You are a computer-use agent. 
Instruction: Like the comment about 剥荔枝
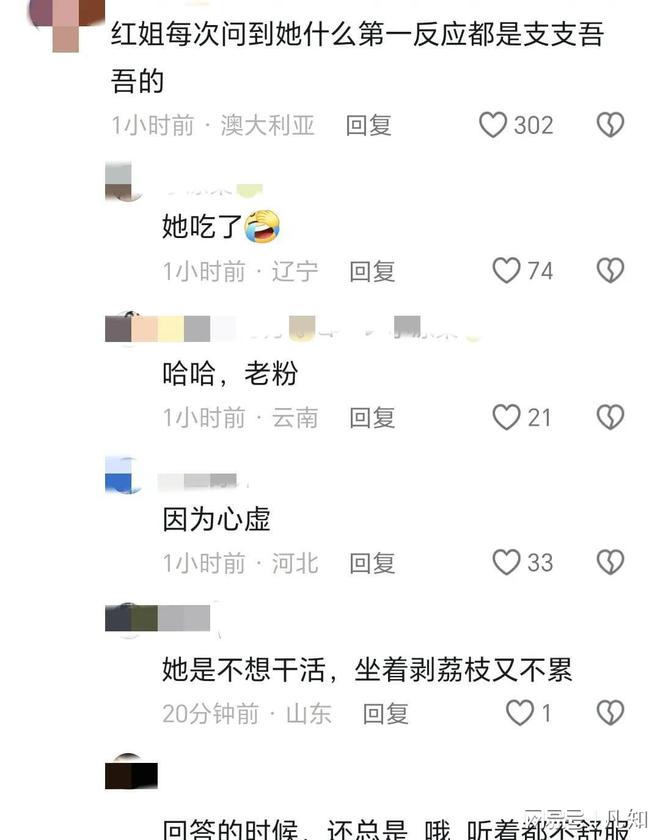click(520, 713)
